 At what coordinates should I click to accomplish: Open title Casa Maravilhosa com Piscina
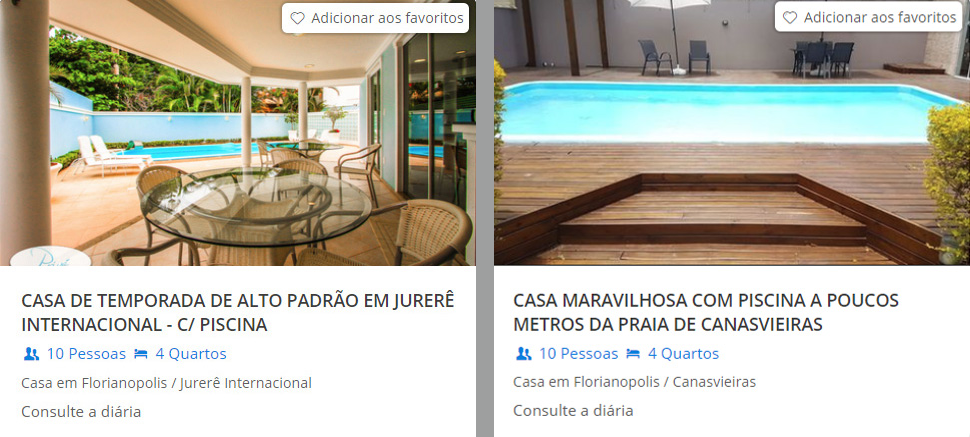(706, 312)
